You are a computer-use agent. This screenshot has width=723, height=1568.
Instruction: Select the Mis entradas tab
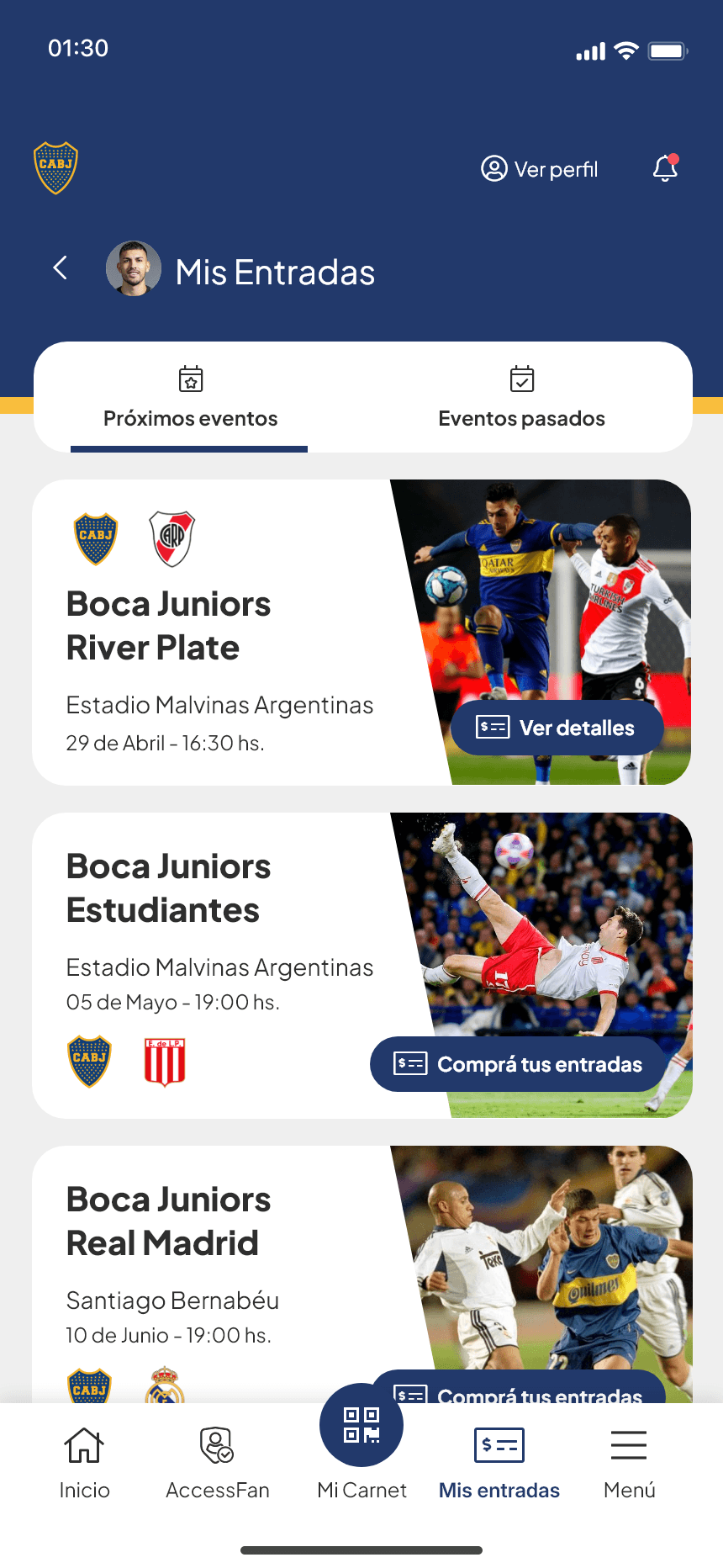pyautogui.click(x=499, y=1464)
